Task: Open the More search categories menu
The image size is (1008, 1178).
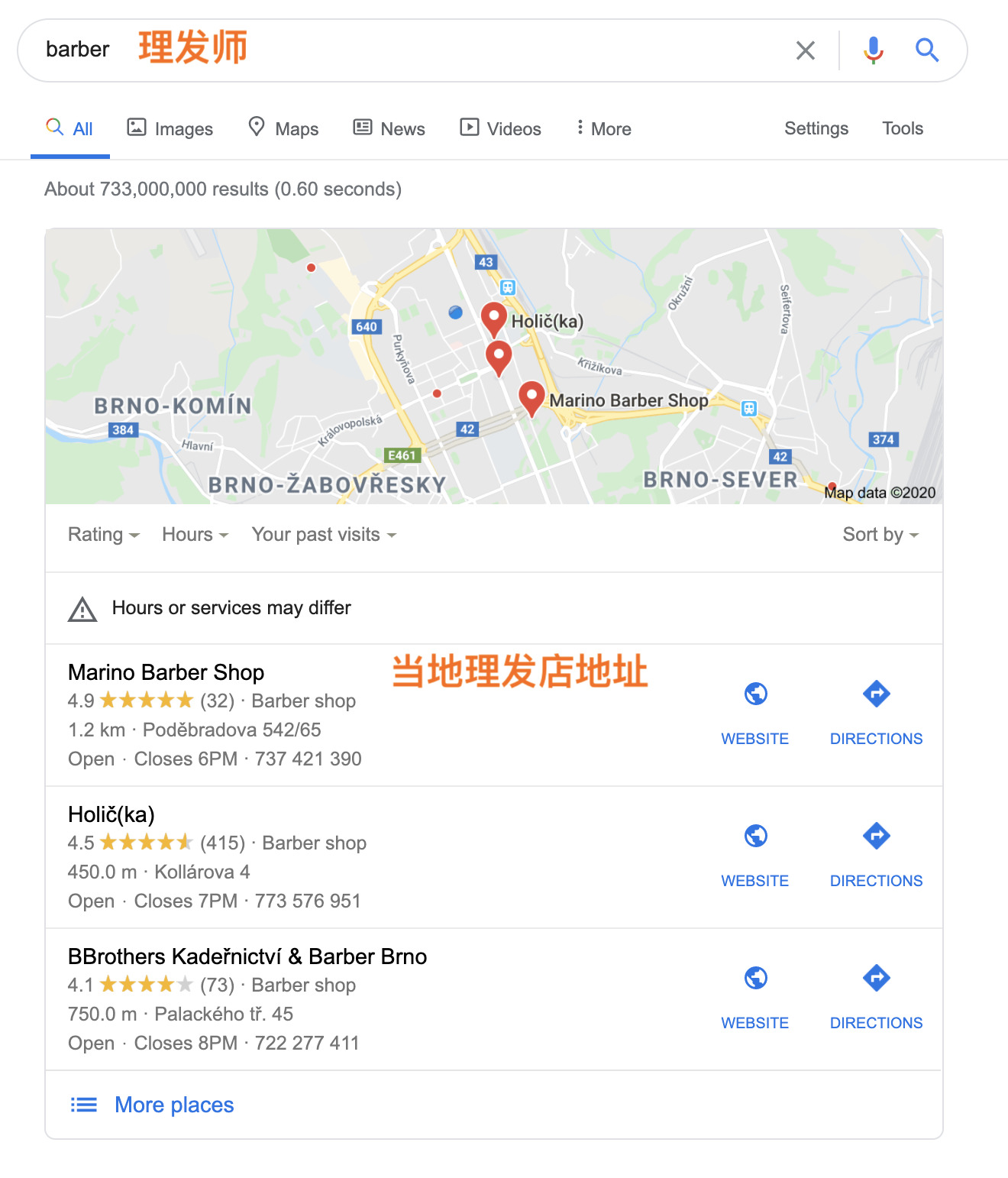Action: pyautogui.click(x=603, y=128)
